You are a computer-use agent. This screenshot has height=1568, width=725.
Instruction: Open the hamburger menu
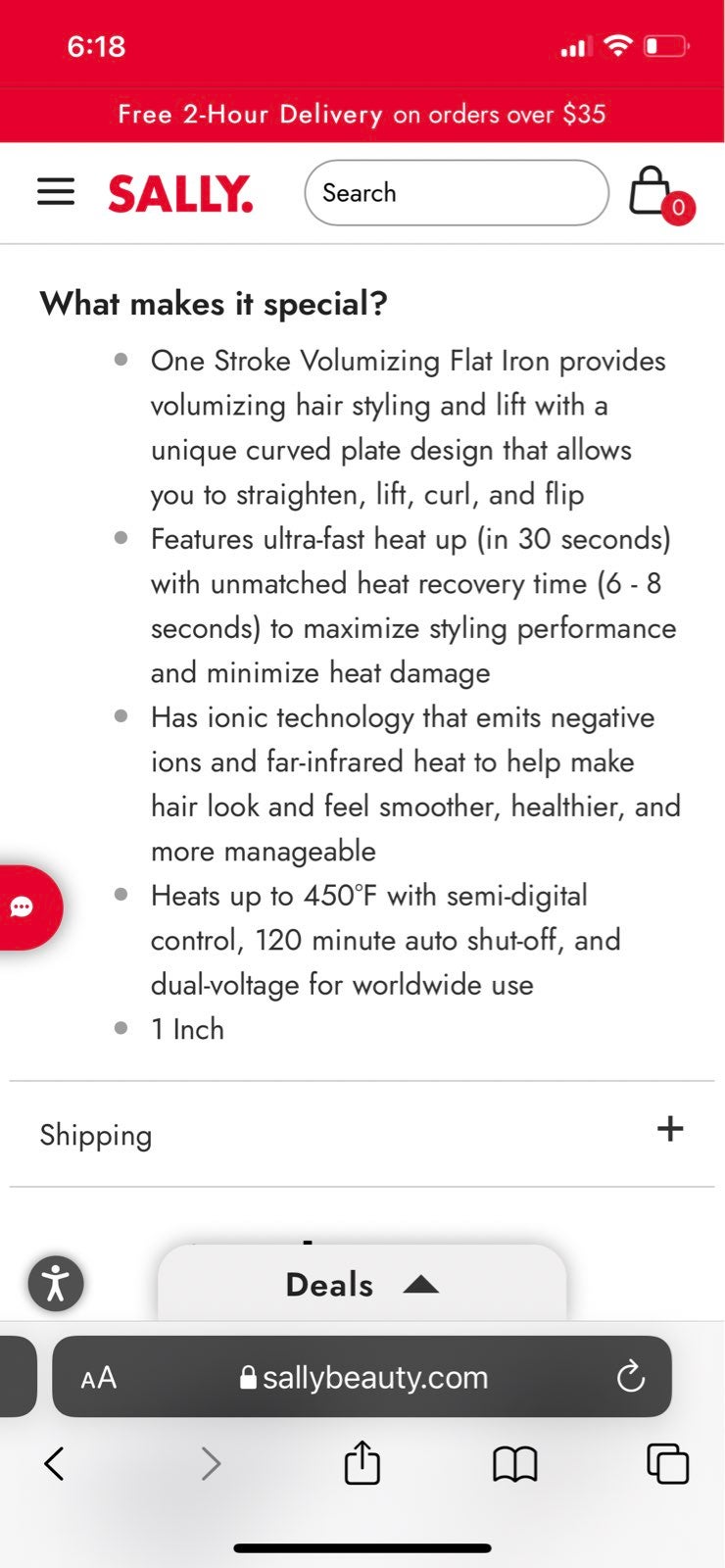(56, 192)
